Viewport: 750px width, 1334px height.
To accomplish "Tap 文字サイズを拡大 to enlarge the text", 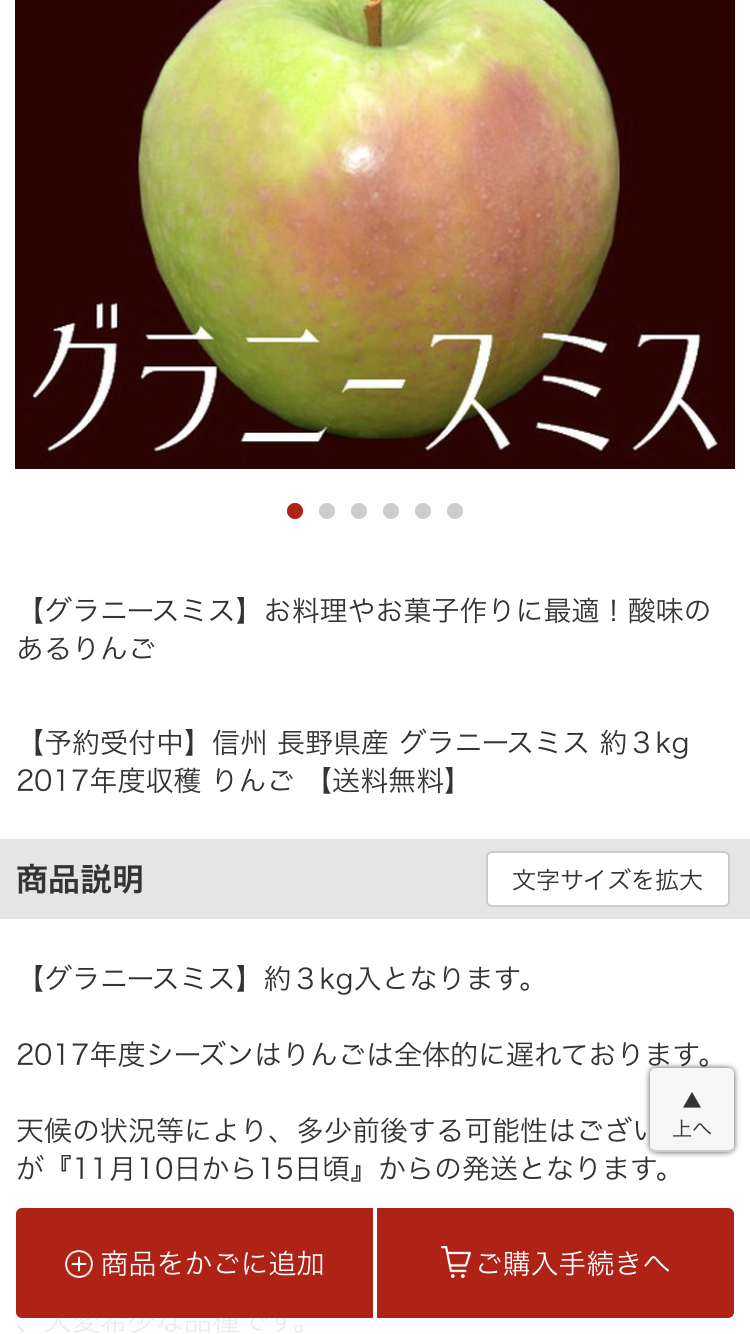I will 607,878.
